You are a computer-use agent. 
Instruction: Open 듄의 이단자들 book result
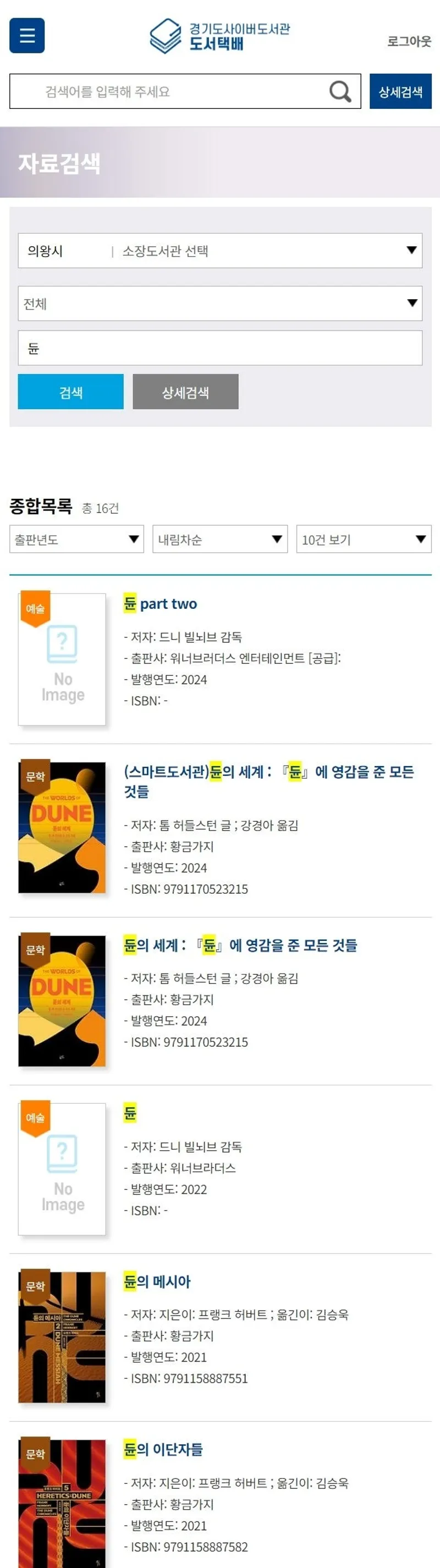point(163,1449)
